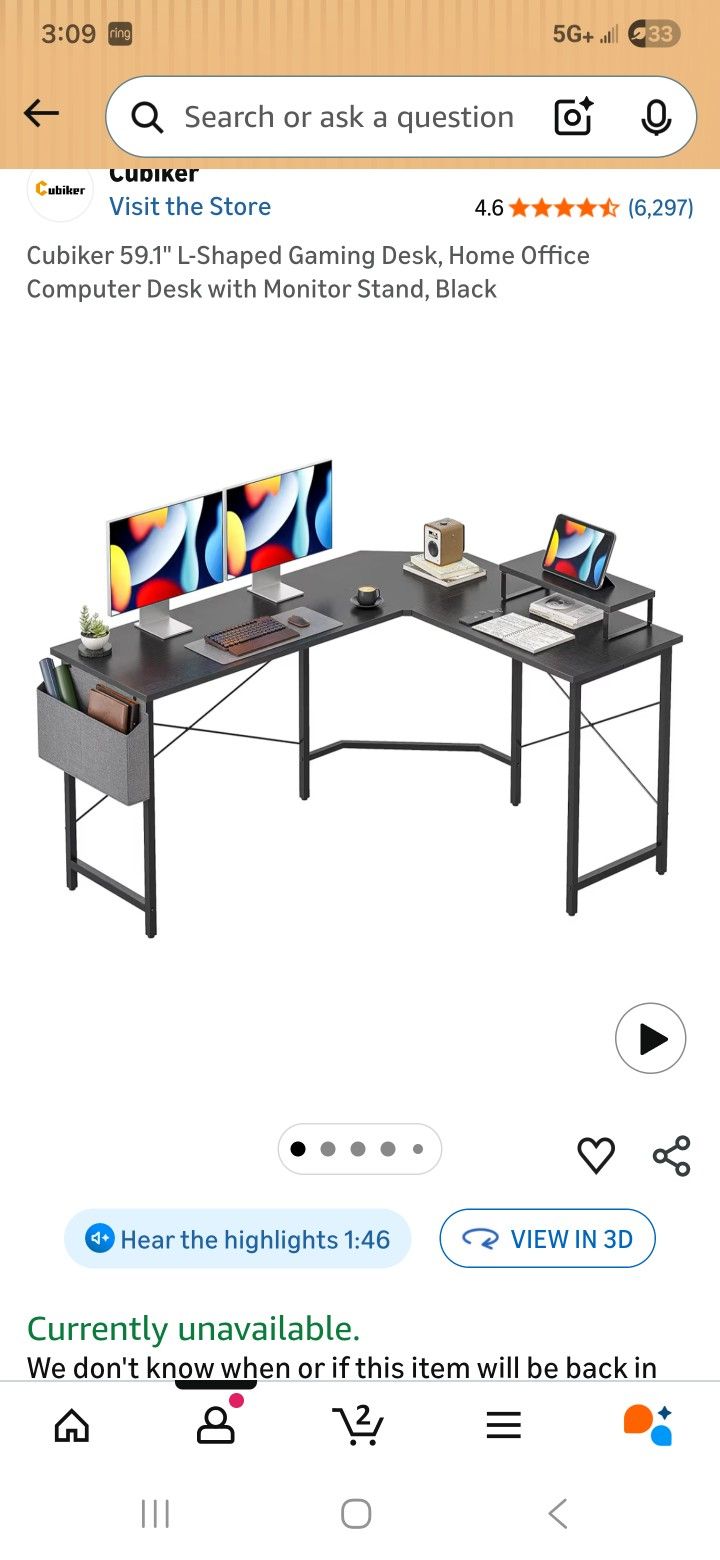Visit the Cubiker store

tap(189, 207)
